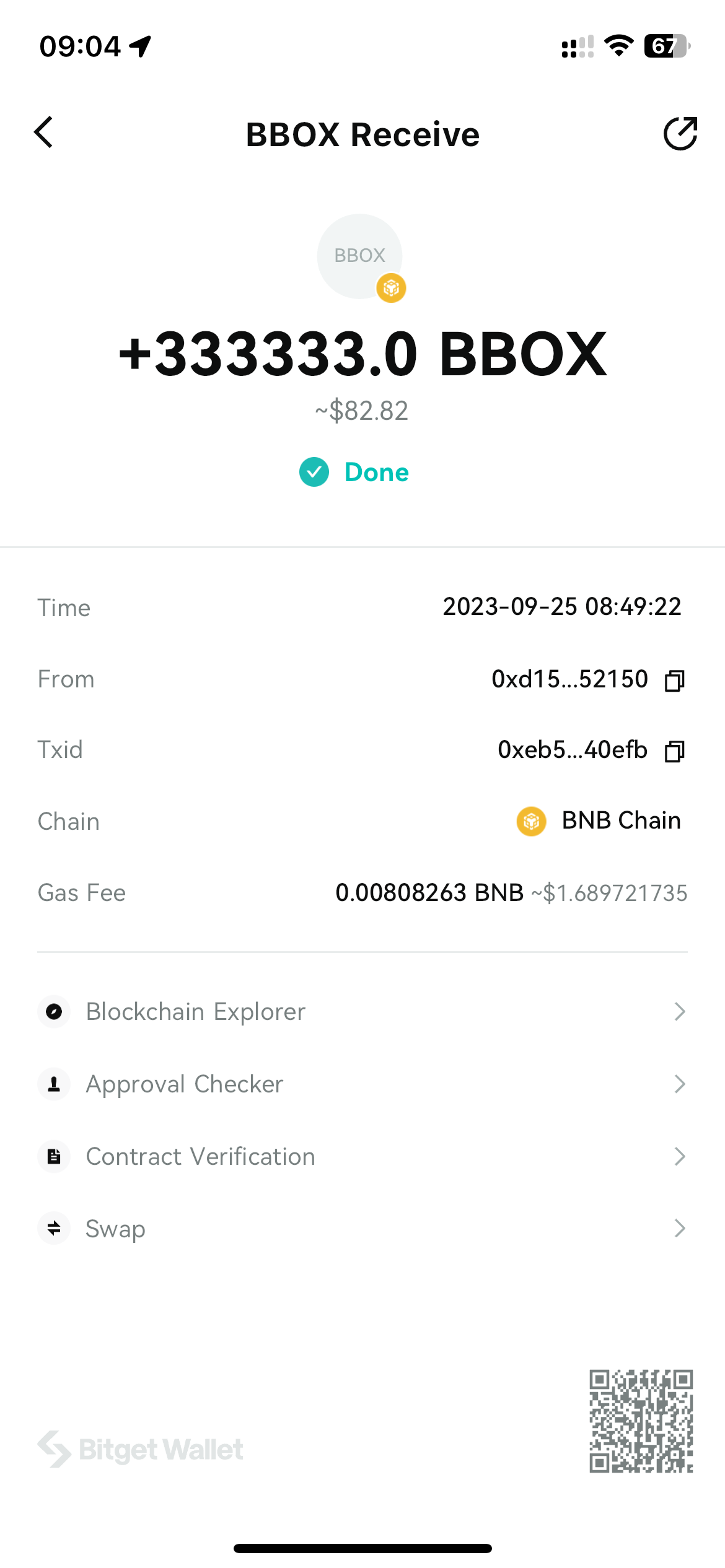725x1568 pixels.
Task: Open Blockchain Explorer
Action: tap(362, 1012)
